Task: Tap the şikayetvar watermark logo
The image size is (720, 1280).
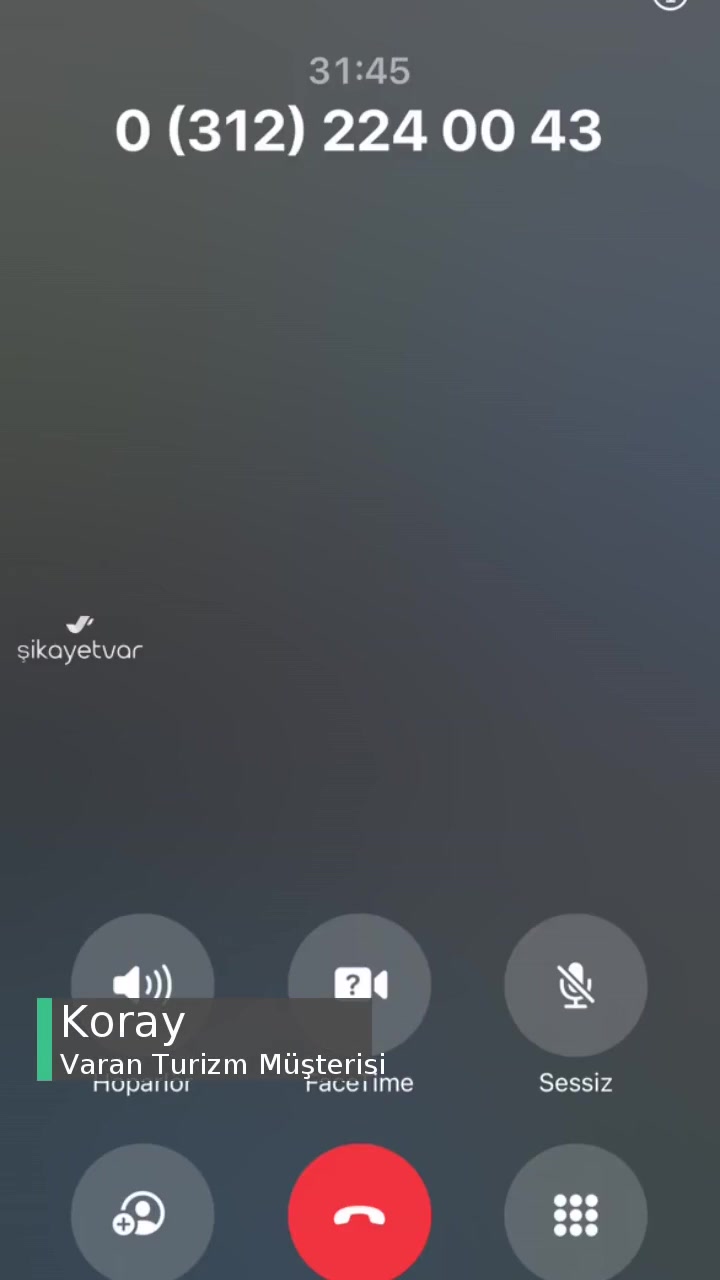Action: [80, 640]
